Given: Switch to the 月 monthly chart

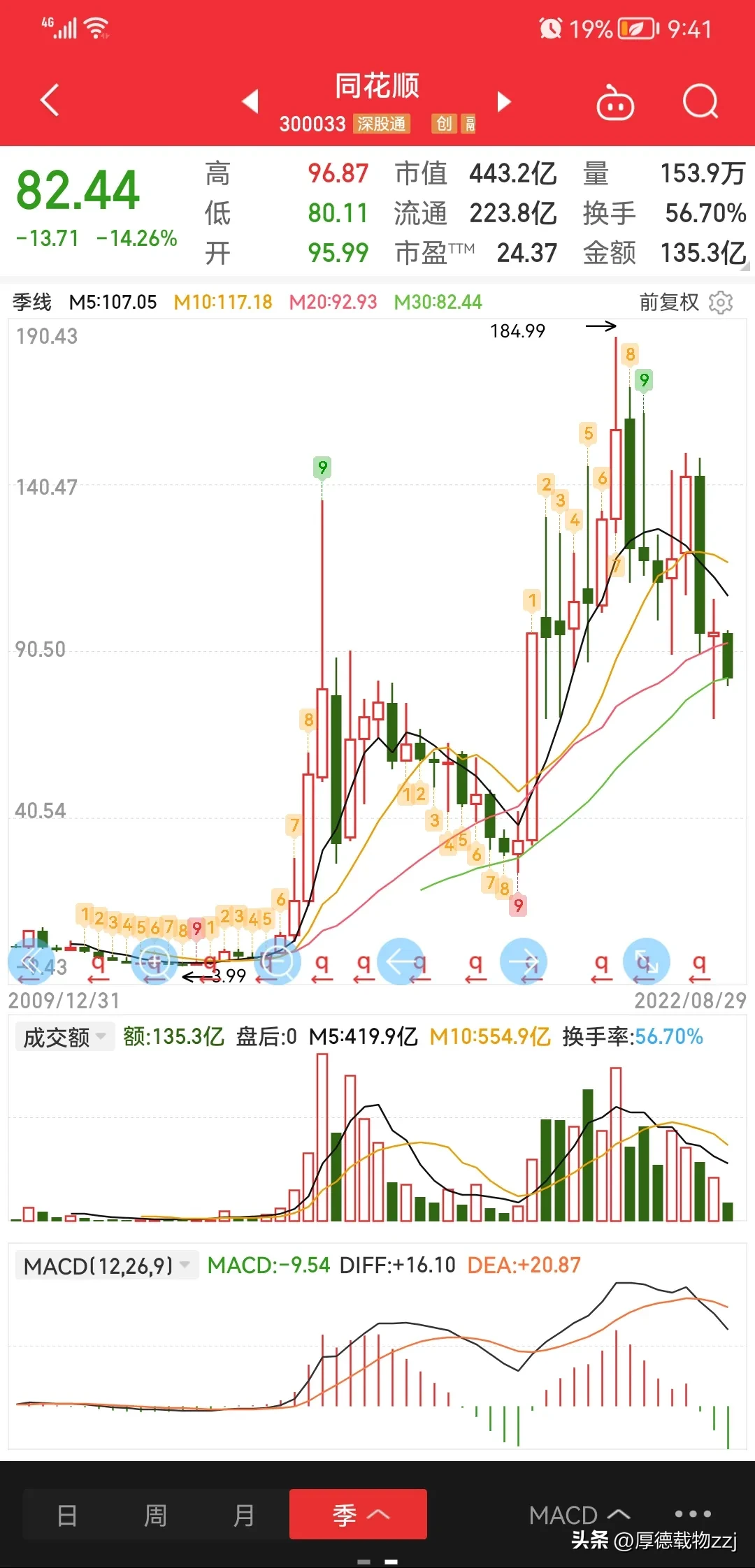Looking at the screenshot, I should point(243,1515).
